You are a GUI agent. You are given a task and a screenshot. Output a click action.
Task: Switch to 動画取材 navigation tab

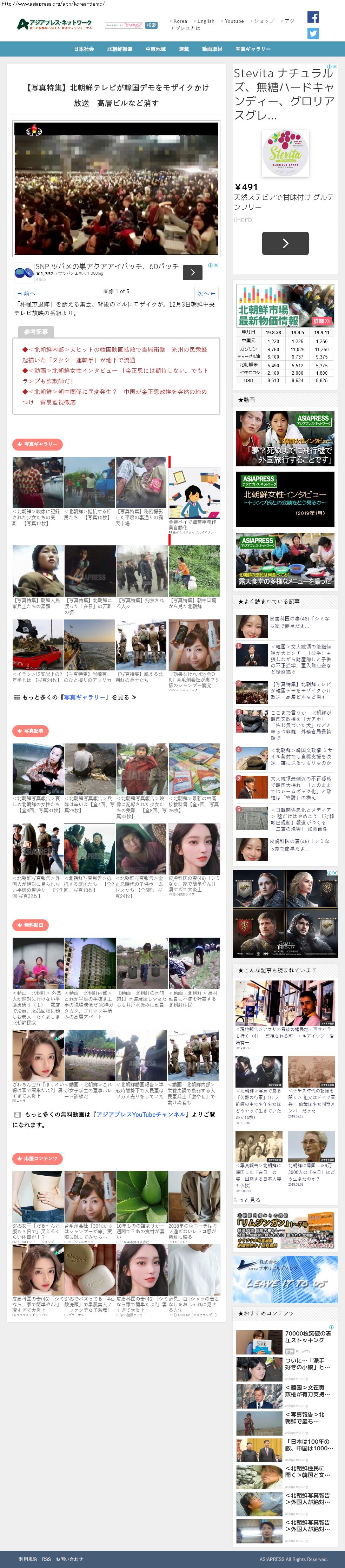[x=212, y=49]
